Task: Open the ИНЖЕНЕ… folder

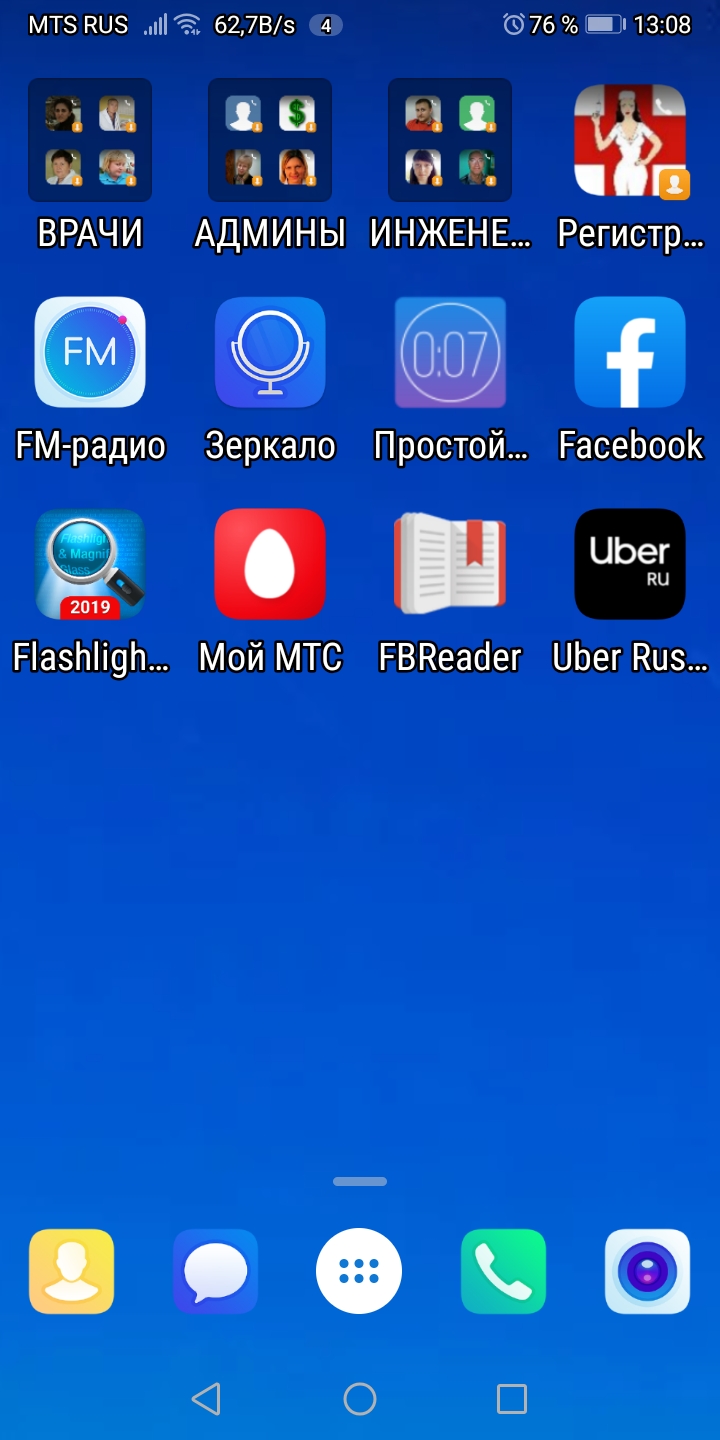Action: (450, 141)
